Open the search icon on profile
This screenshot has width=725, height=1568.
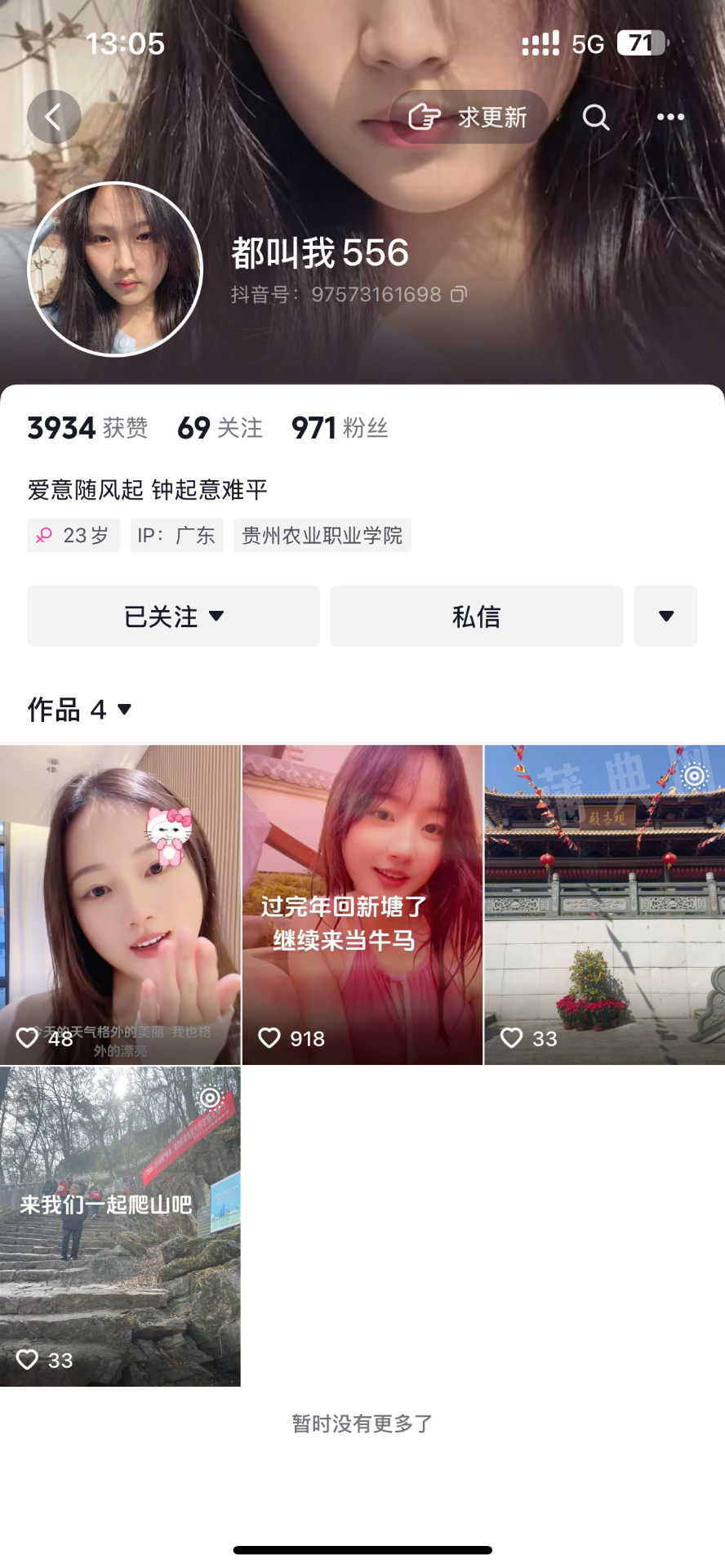pos(596,118)
